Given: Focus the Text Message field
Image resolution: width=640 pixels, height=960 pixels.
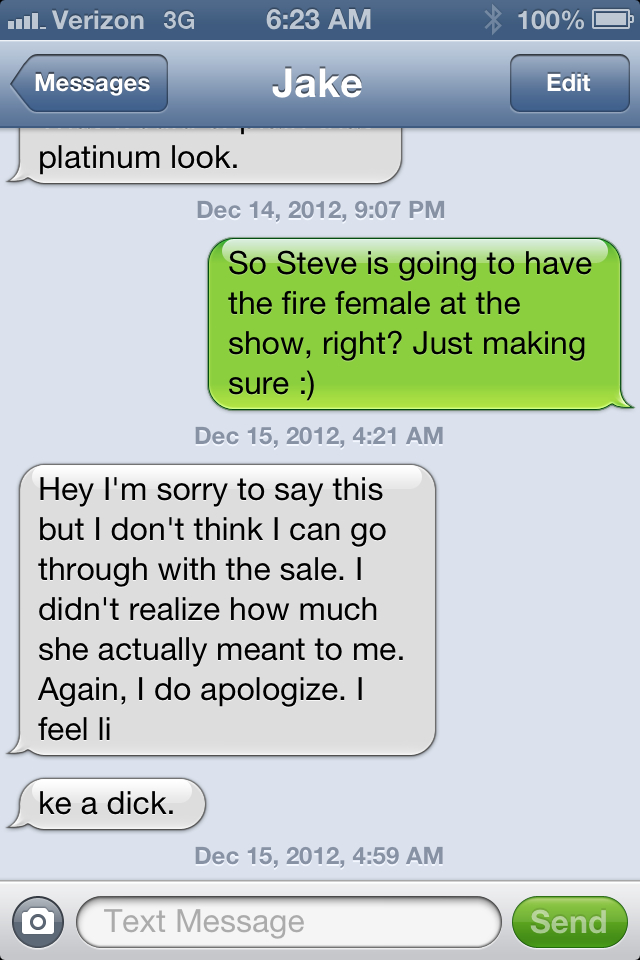Looking at the screenshot, I should click(288, 921).
